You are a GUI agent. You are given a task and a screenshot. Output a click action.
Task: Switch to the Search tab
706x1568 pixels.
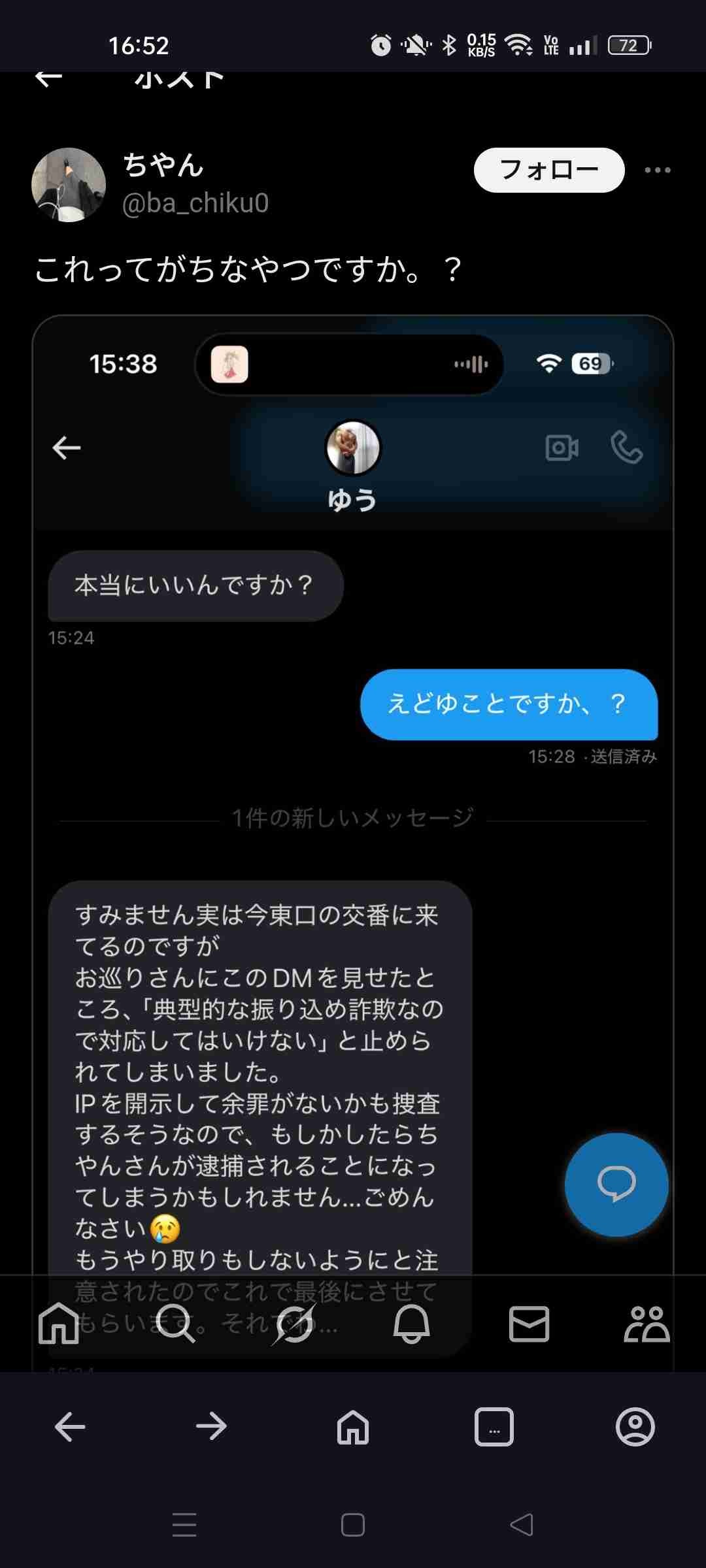pyautogui.click(x=176, y=1324)
